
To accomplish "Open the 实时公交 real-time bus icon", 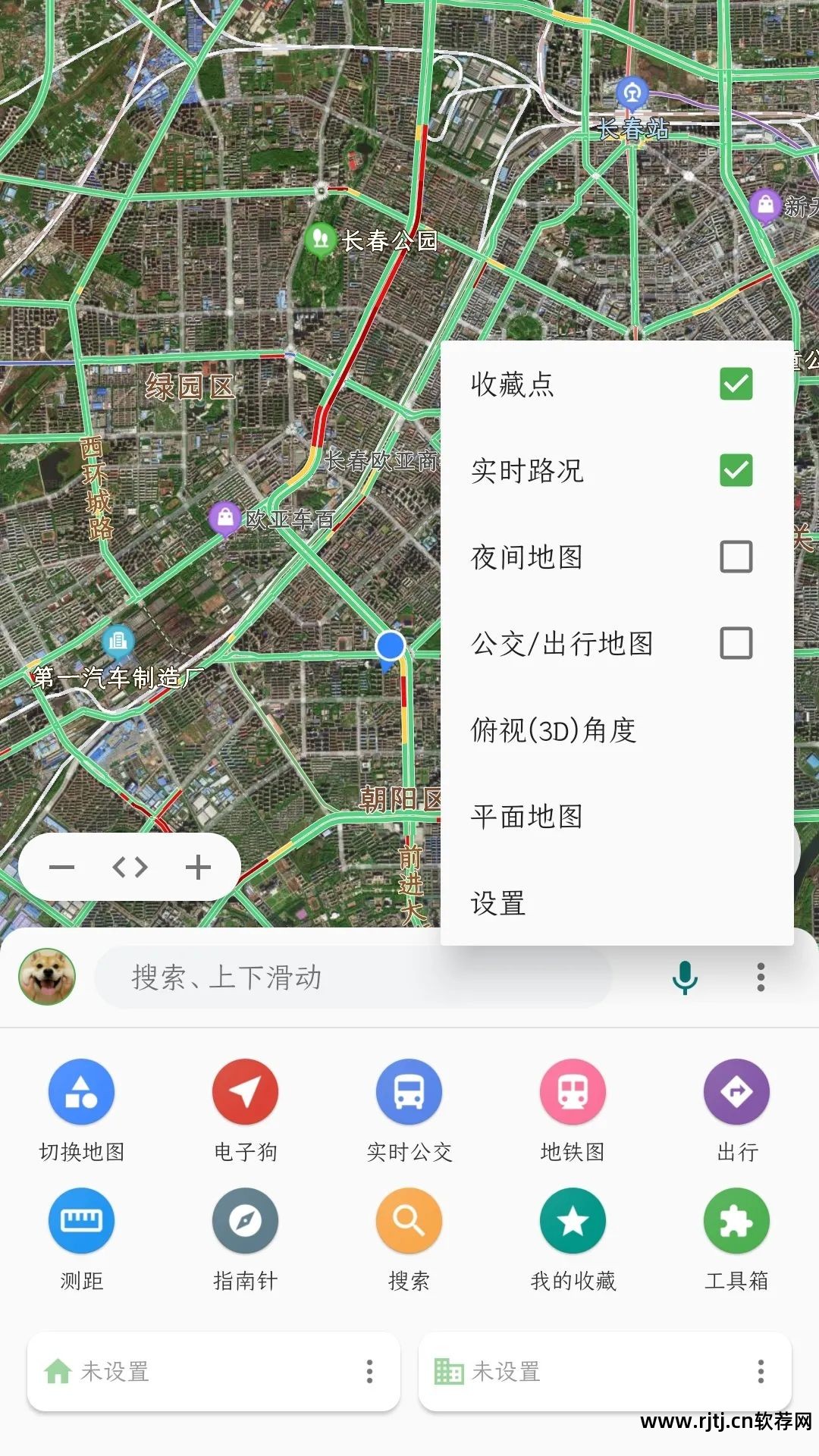I will pyautogui.click(x=409, y=1090).
